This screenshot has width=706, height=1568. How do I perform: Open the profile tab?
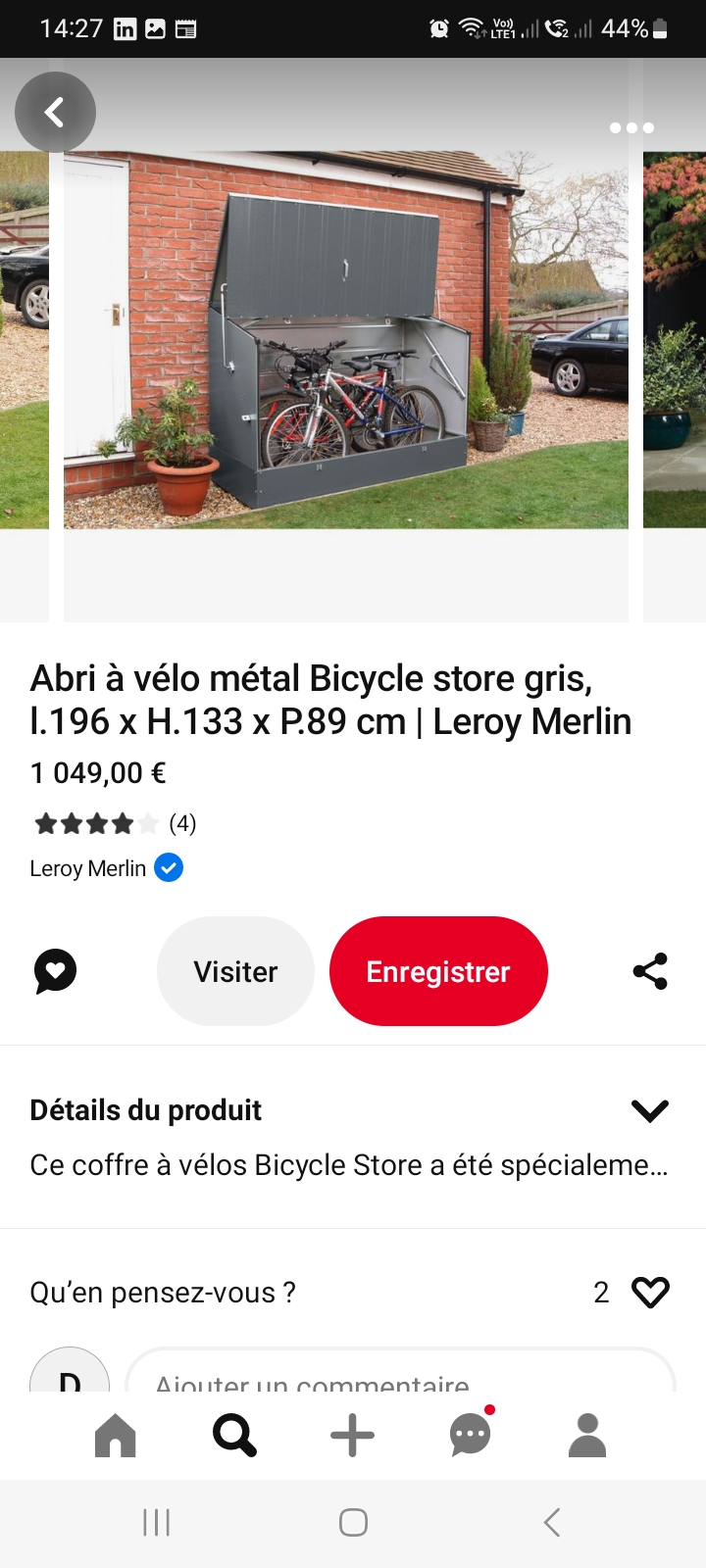point(587,1436)
